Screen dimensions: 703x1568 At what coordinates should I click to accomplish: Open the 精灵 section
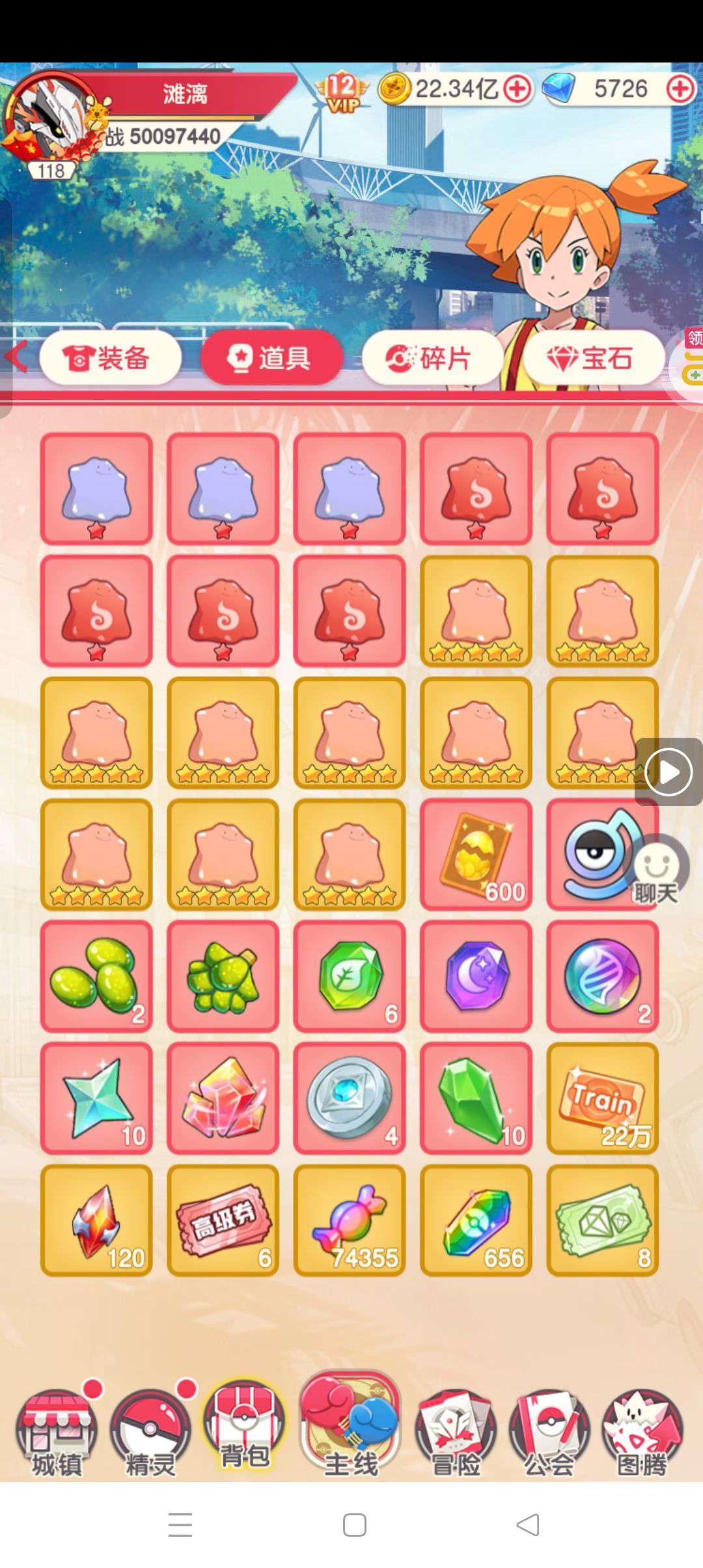tap(150, 1433)
